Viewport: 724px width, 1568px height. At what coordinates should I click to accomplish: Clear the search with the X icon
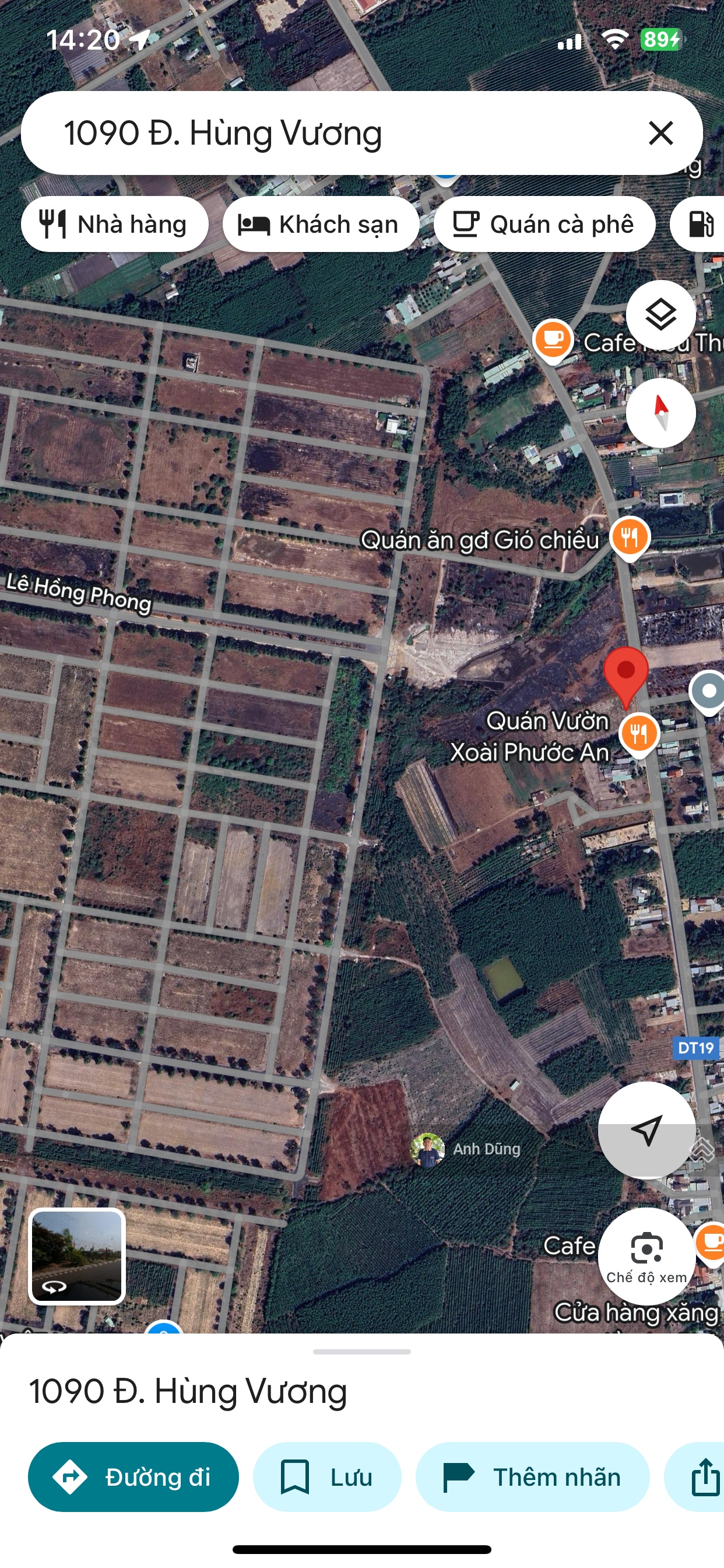(660, 134)
